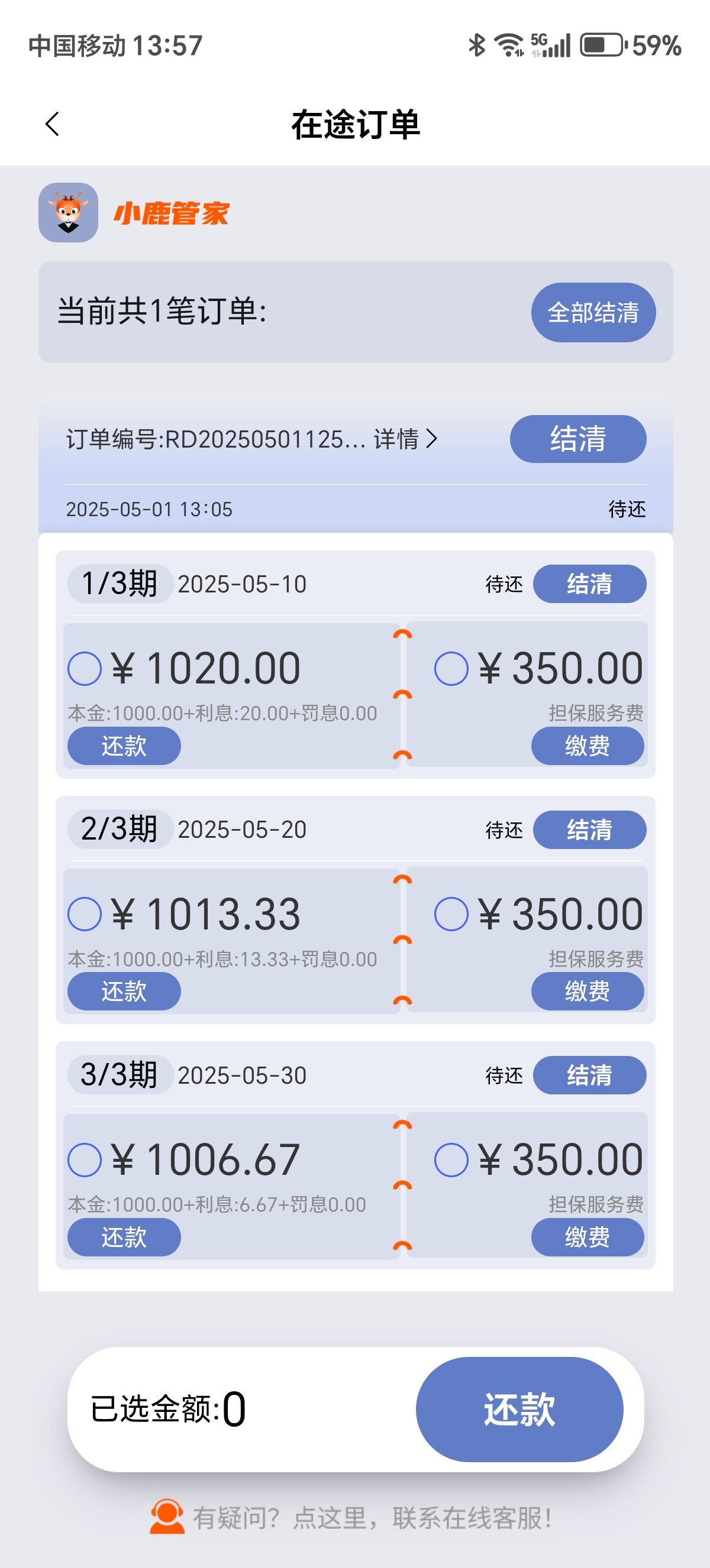Tap 缴费 in the 1/3期 card
This screenshot has width=710, height=1568.
pyautogui.click(x=588, y=746)
